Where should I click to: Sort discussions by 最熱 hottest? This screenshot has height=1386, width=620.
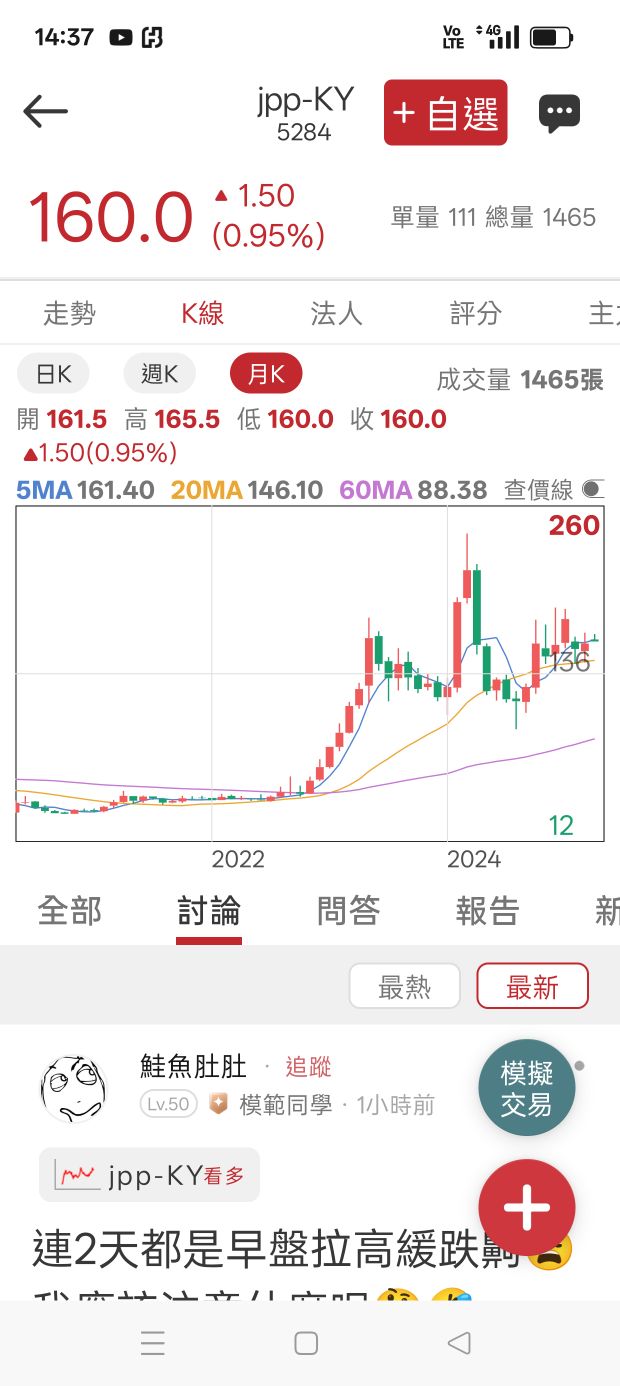pos(404,987)
